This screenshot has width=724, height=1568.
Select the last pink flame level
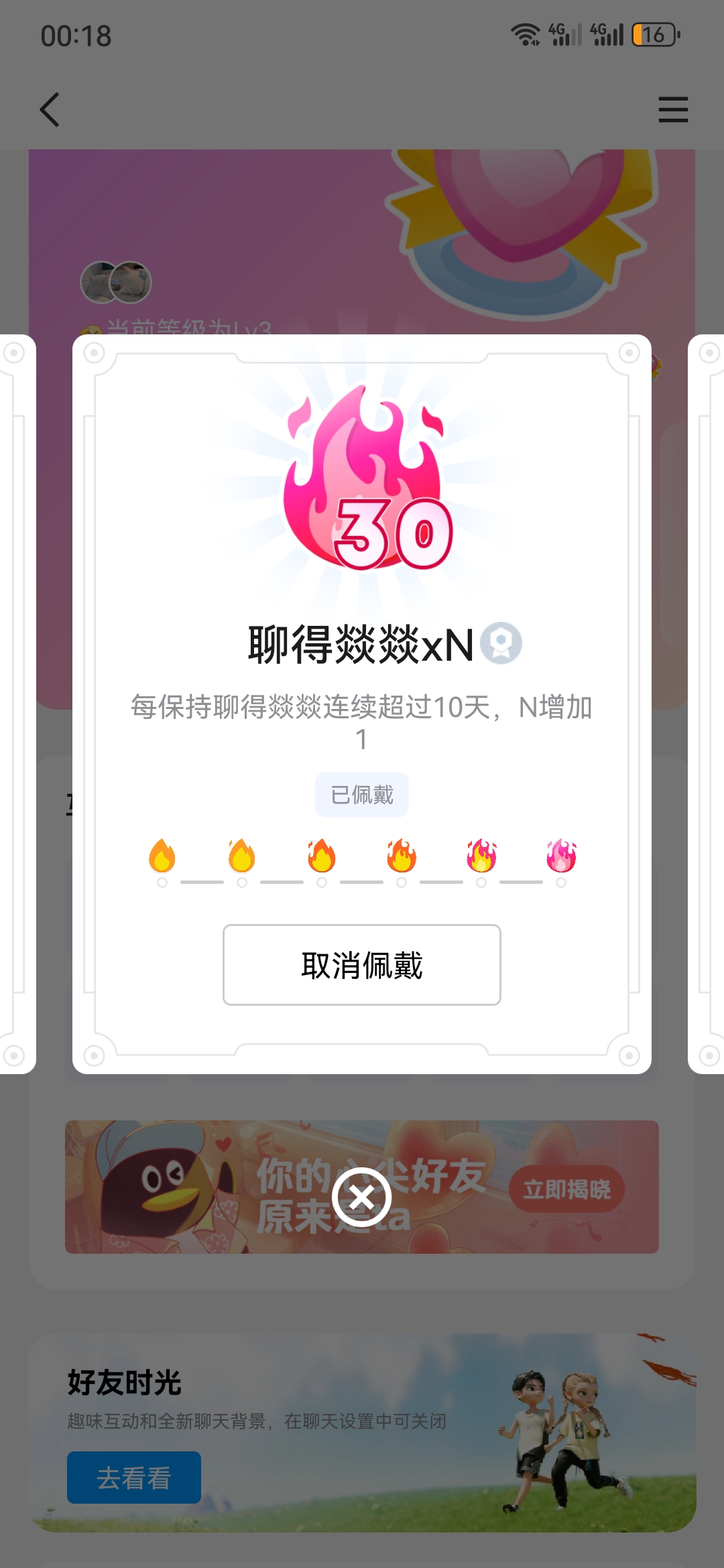point(561,856)
